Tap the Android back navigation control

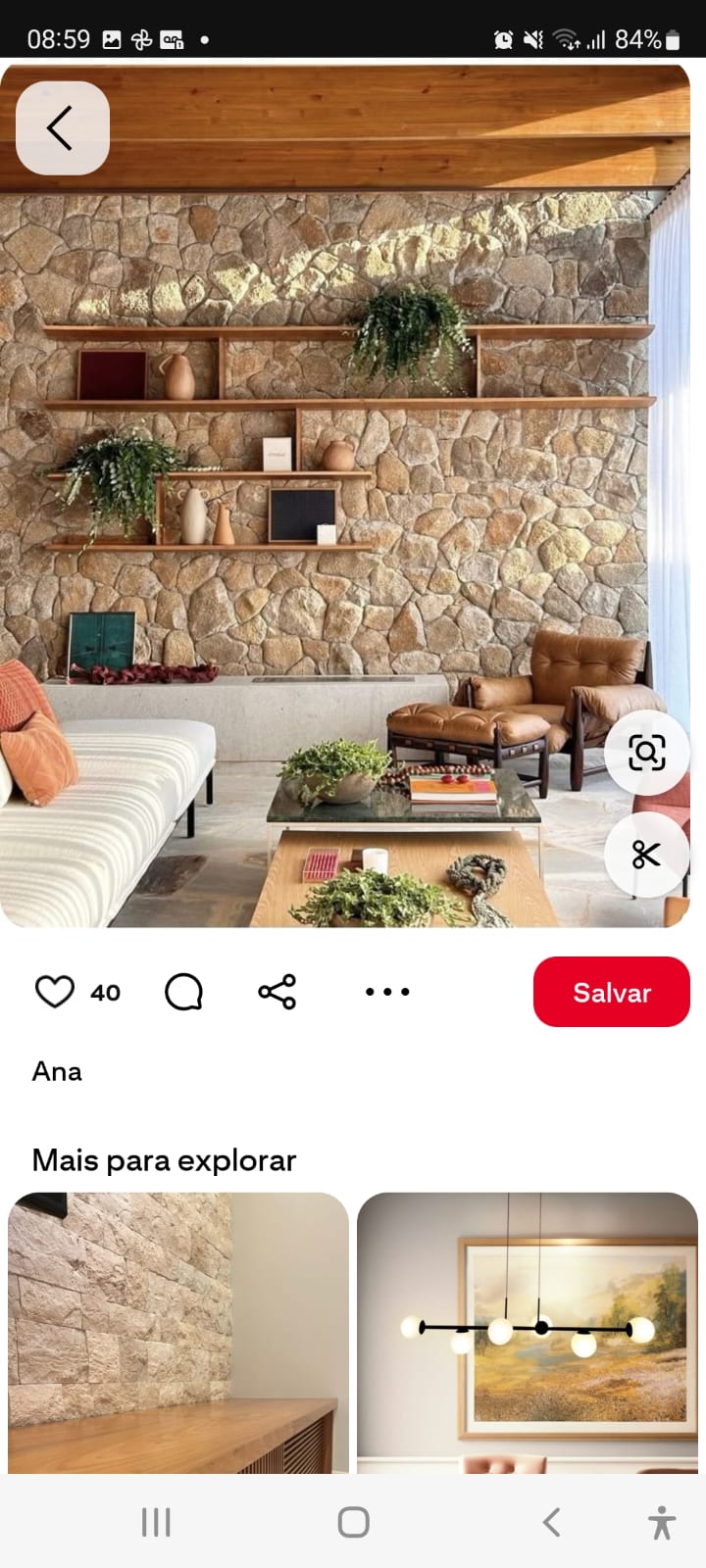coord(550,1522)
